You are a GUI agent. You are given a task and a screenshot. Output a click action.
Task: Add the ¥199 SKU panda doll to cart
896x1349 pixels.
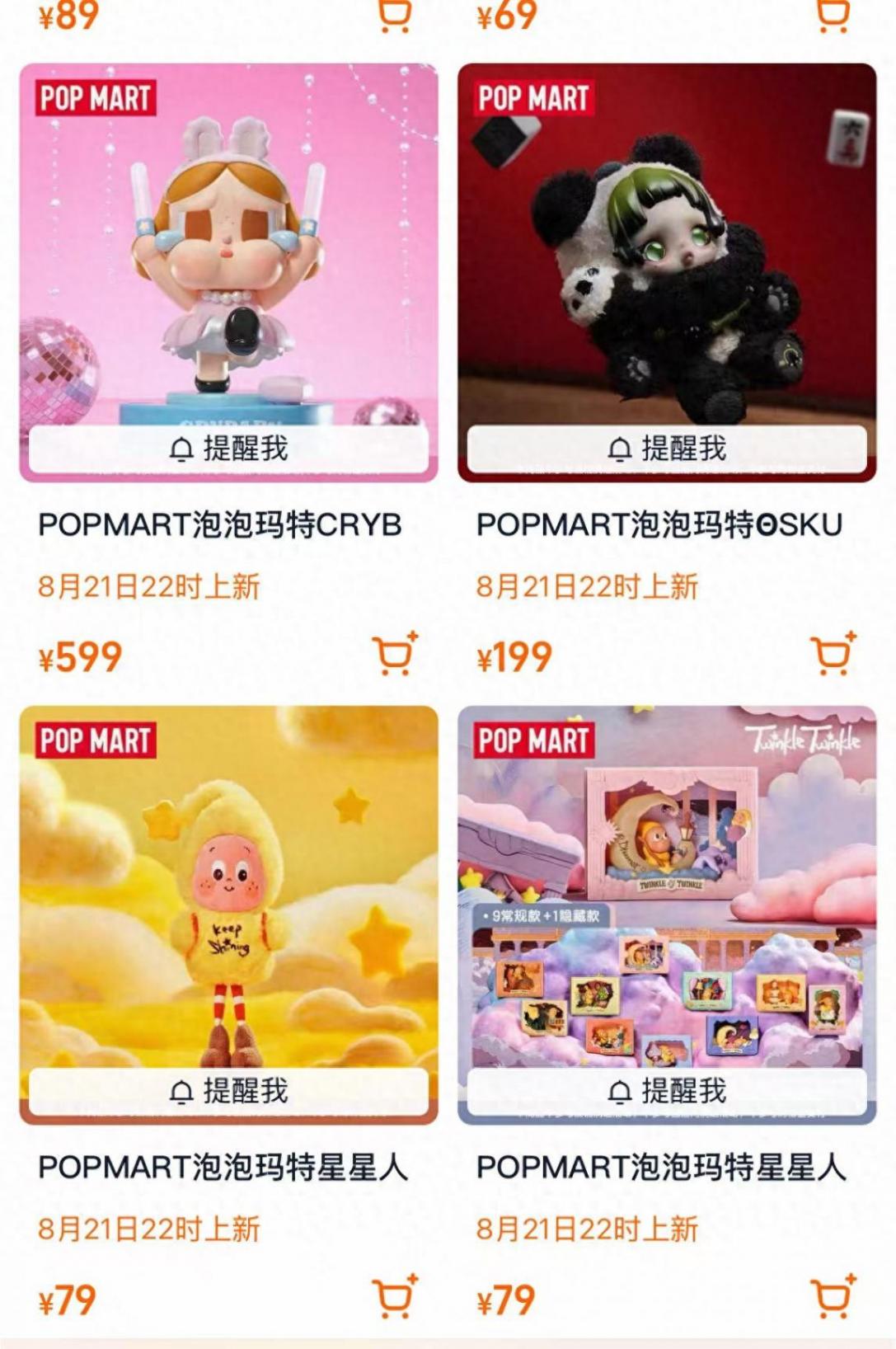click(833, 656)
